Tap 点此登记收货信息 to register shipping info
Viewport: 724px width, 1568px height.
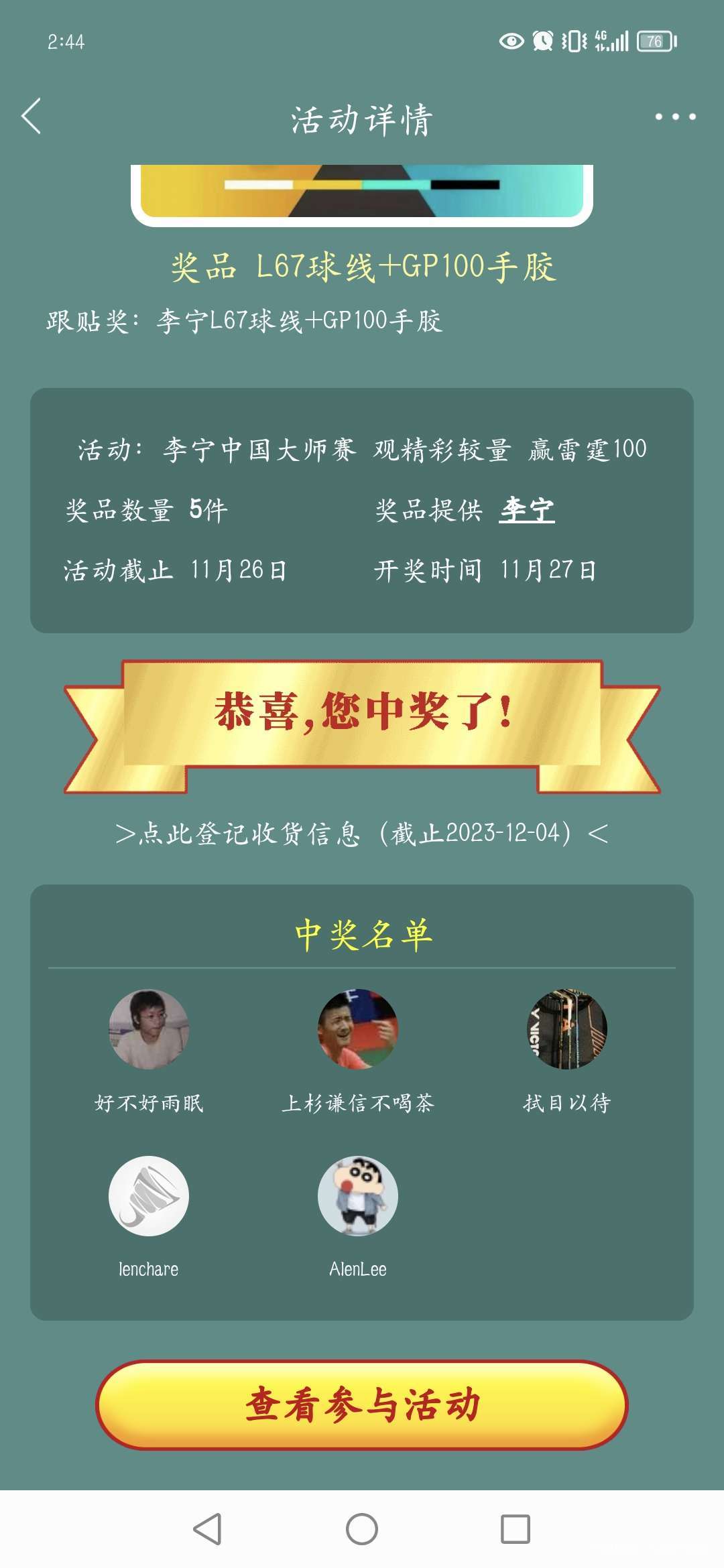(x=362, y=834)
